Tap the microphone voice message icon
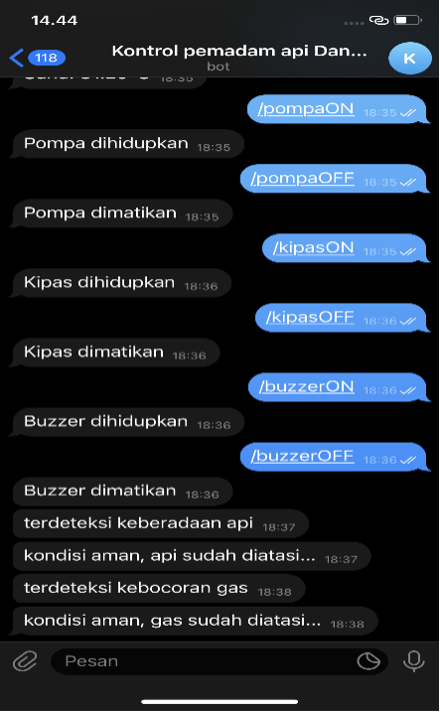This screenshot has width=440, height=715. [x=414, y=661]
